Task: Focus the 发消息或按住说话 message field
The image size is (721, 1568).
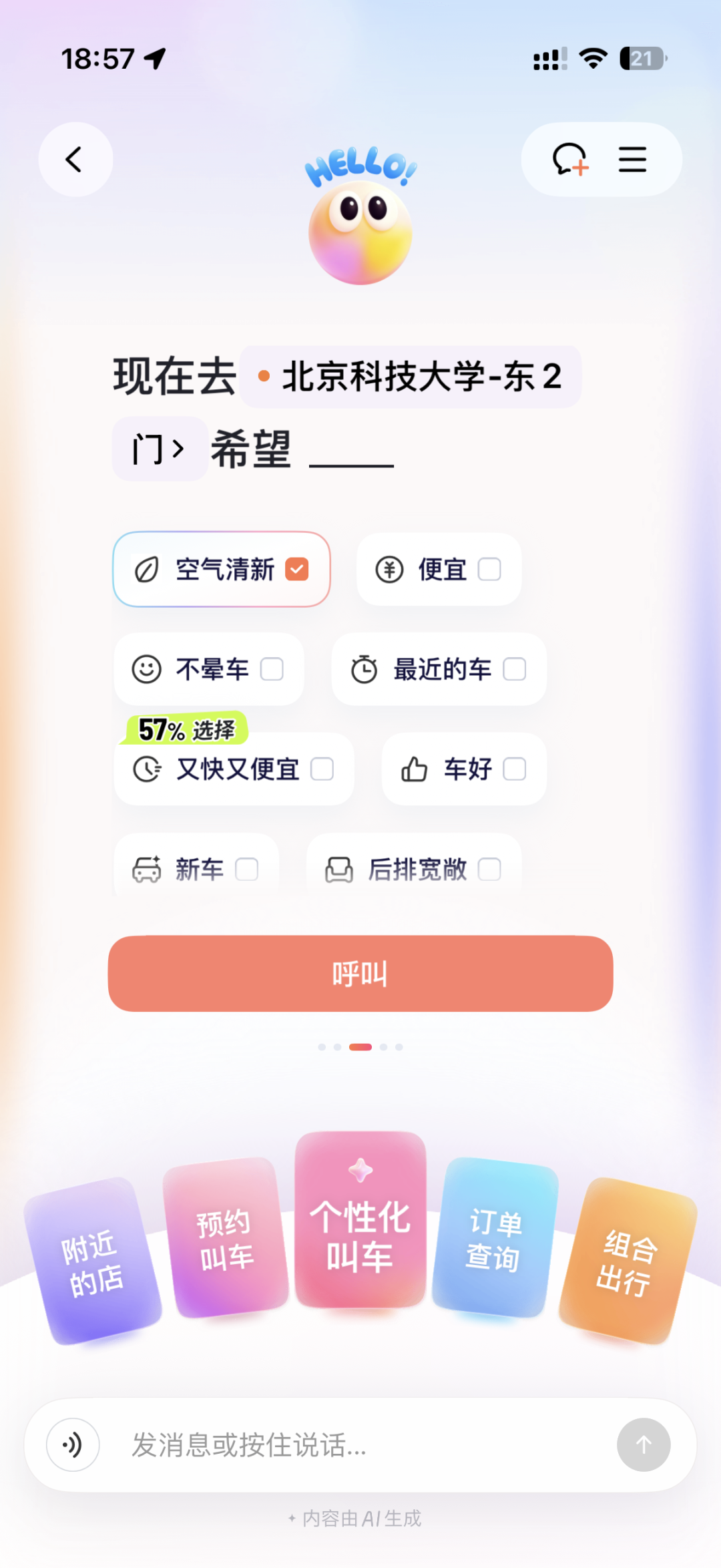Action: click(354, 1444)
